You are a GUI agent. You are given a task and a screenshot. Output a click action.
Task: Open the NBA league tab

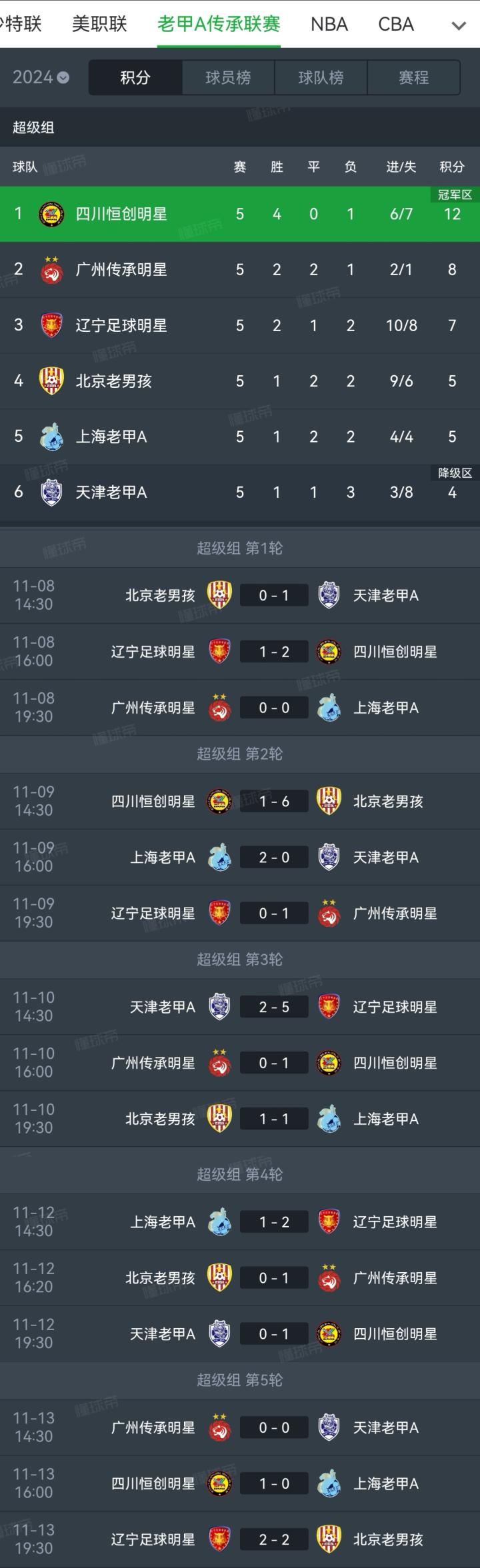pos(329,24)
